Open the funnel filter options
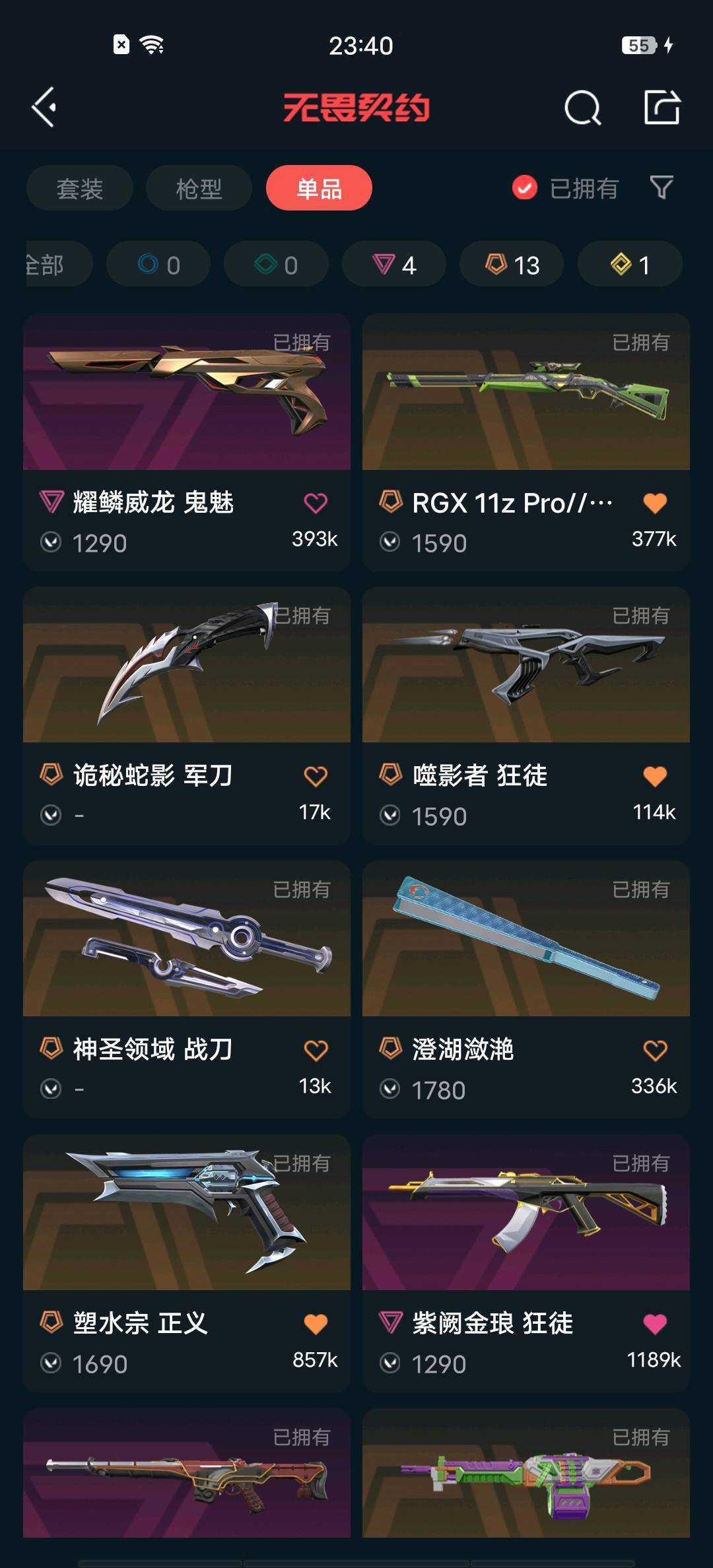 pyautogui.click(x=661, y=188)
